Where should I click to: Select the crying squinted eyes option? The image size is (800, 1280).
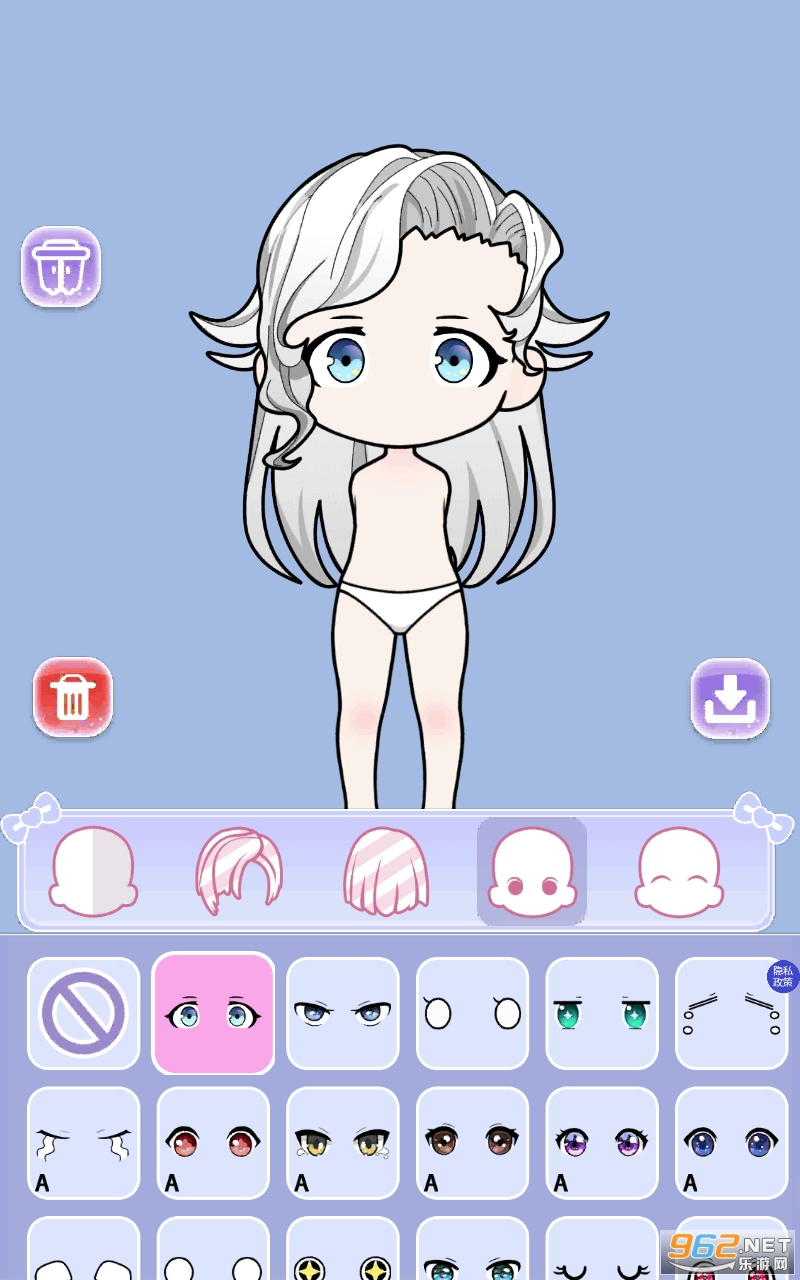(84, 1143)
